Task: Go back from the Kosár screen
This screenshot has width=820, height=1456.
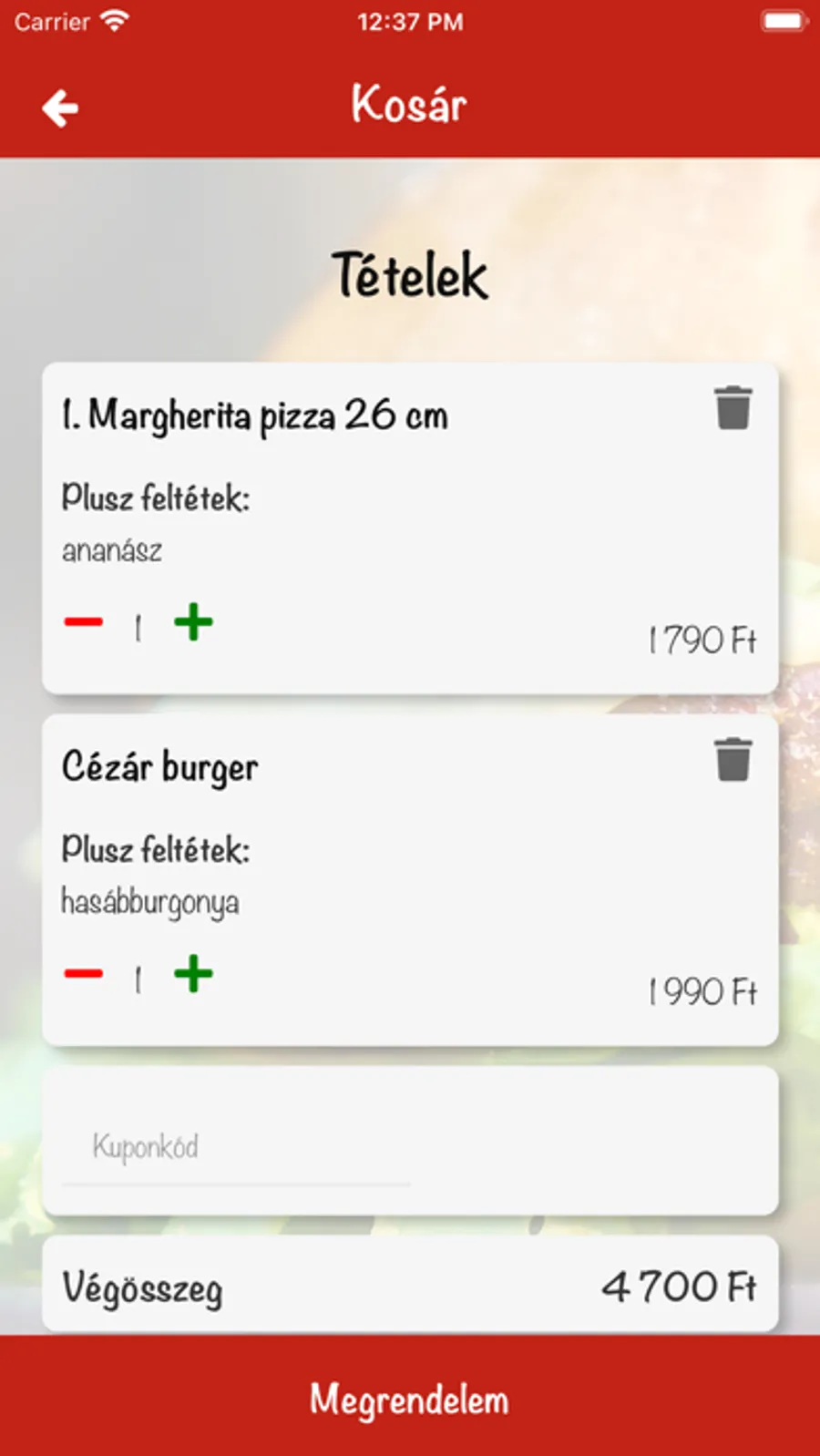Action: [x=60, y=108]
